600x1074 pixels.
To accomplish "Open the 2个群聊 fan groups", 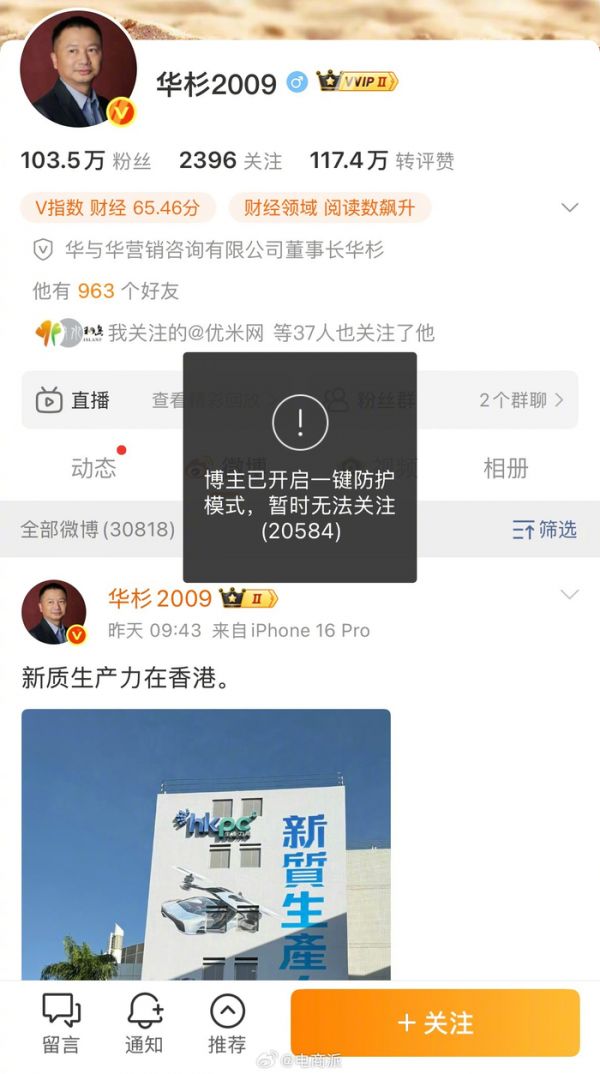I will 520,400.
